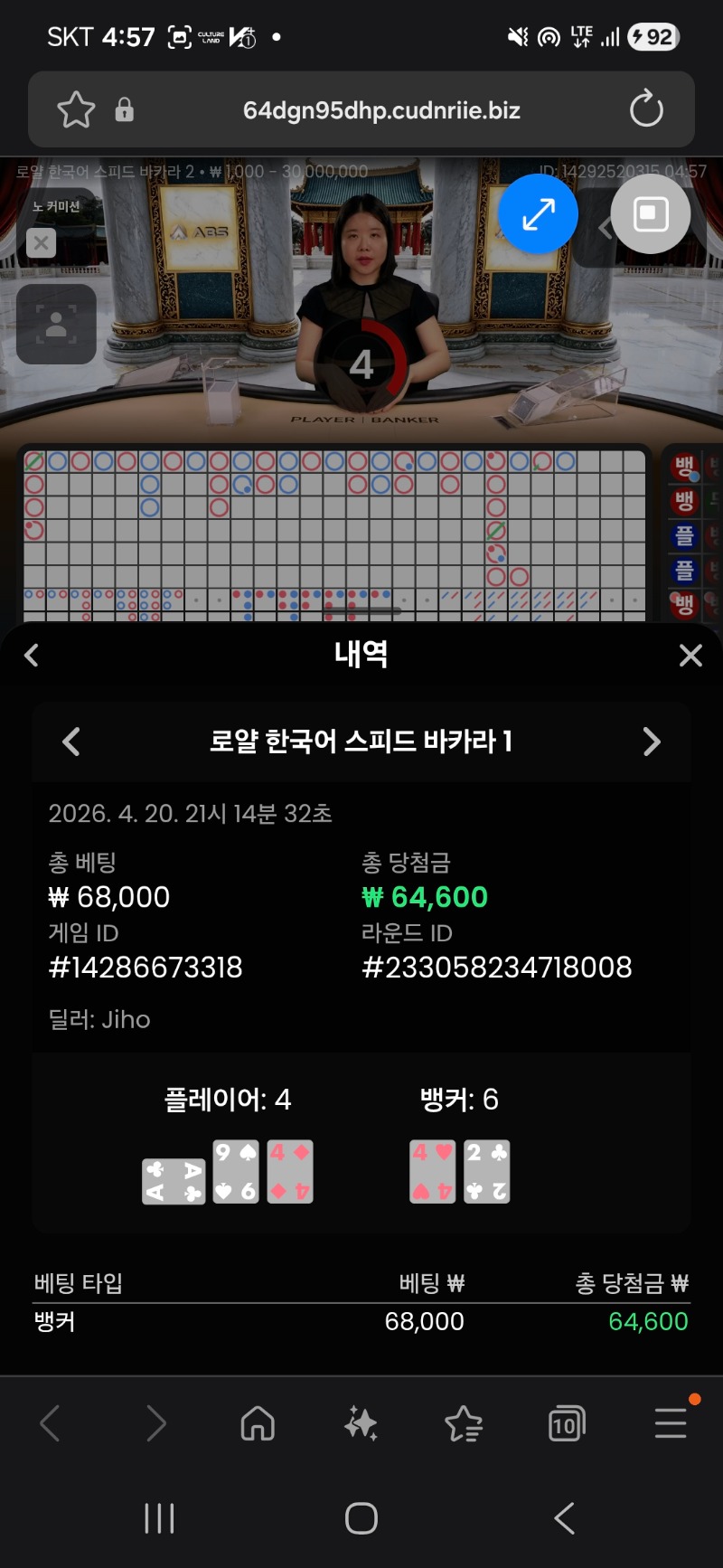Go to the system home screen

361,1518
